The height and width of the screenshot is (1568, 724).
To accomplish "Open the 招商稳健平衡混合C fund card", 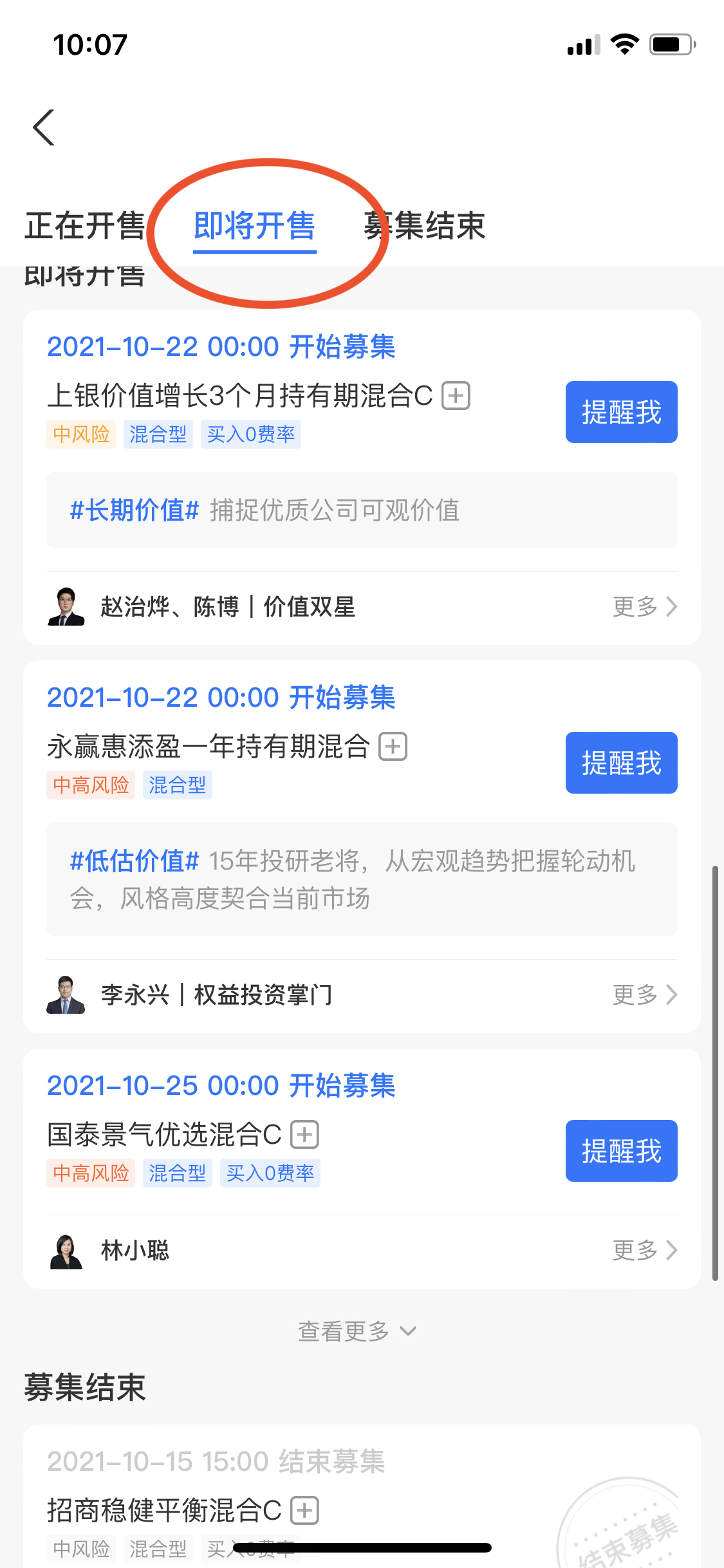I will pos(164,1510).
